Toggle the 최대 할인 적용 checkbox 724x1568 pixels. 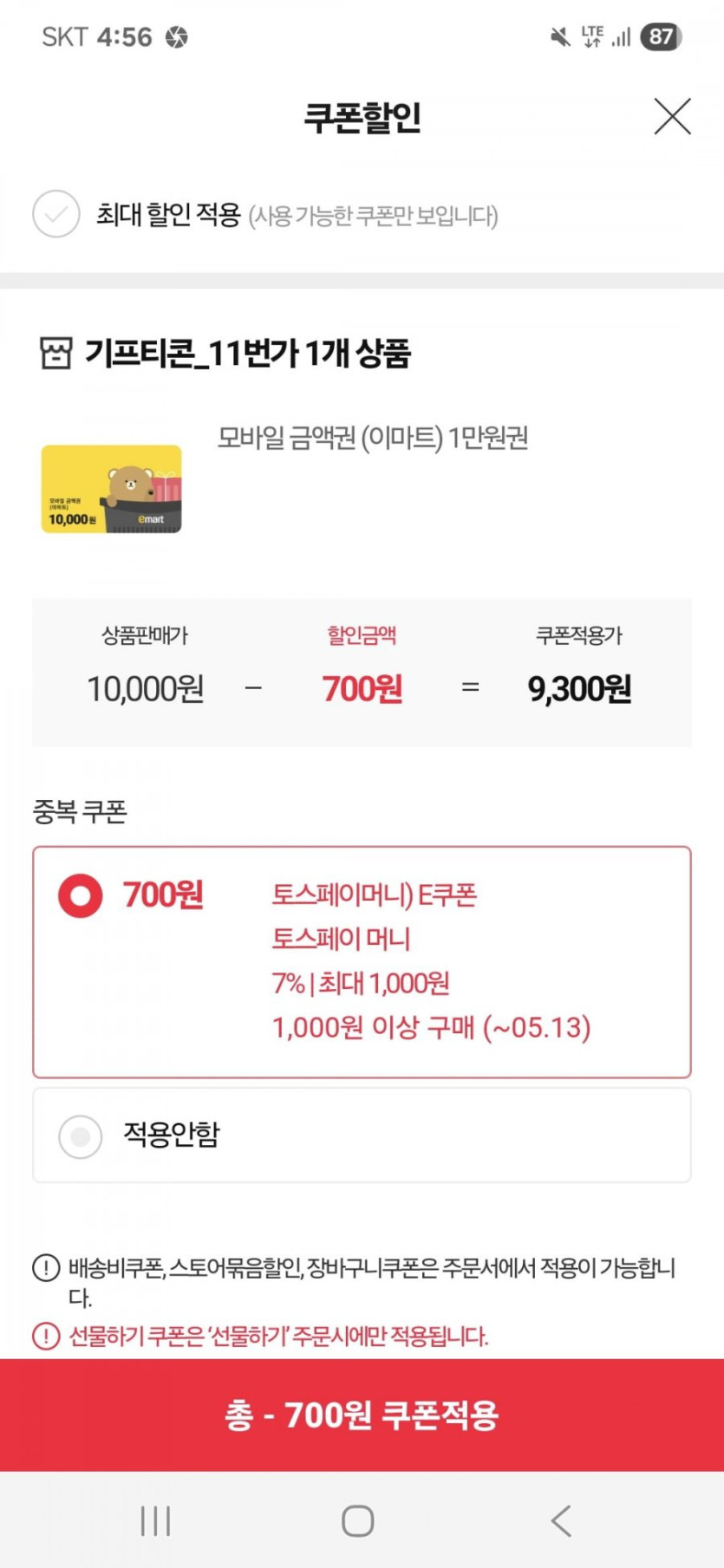tap(56, 214)
